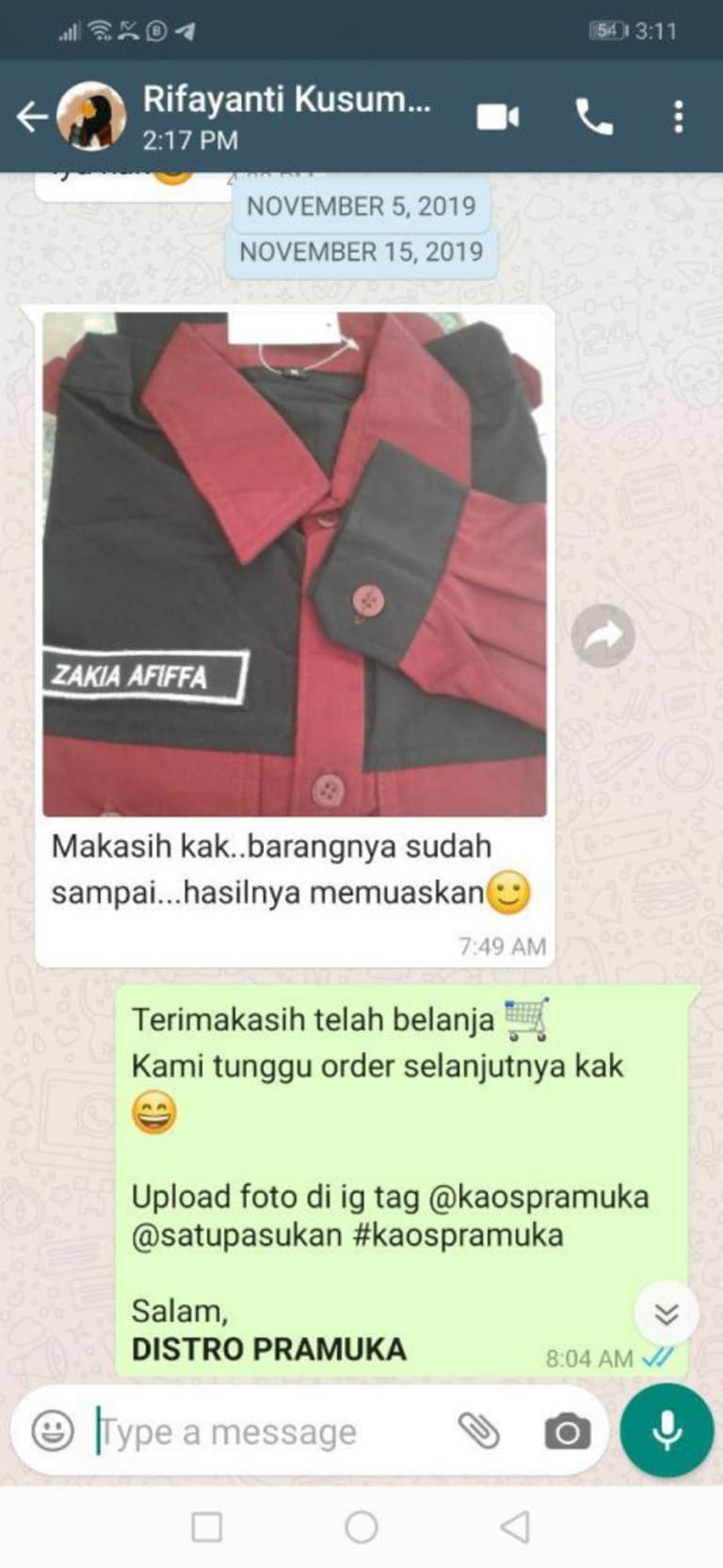The height and width of the screenshot is (1568, 723).
Task: Open the camera from the chat bar
Action: 567,1431
